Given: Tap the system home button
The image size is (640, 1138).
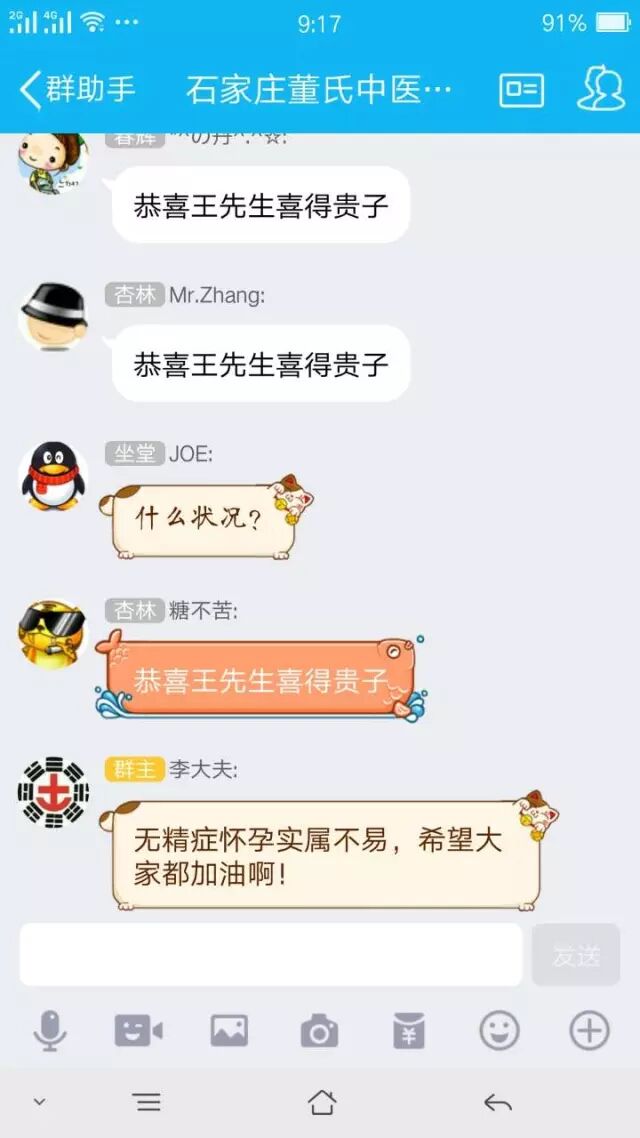Looking at the screenshot, I should [x=321, y=1103].
